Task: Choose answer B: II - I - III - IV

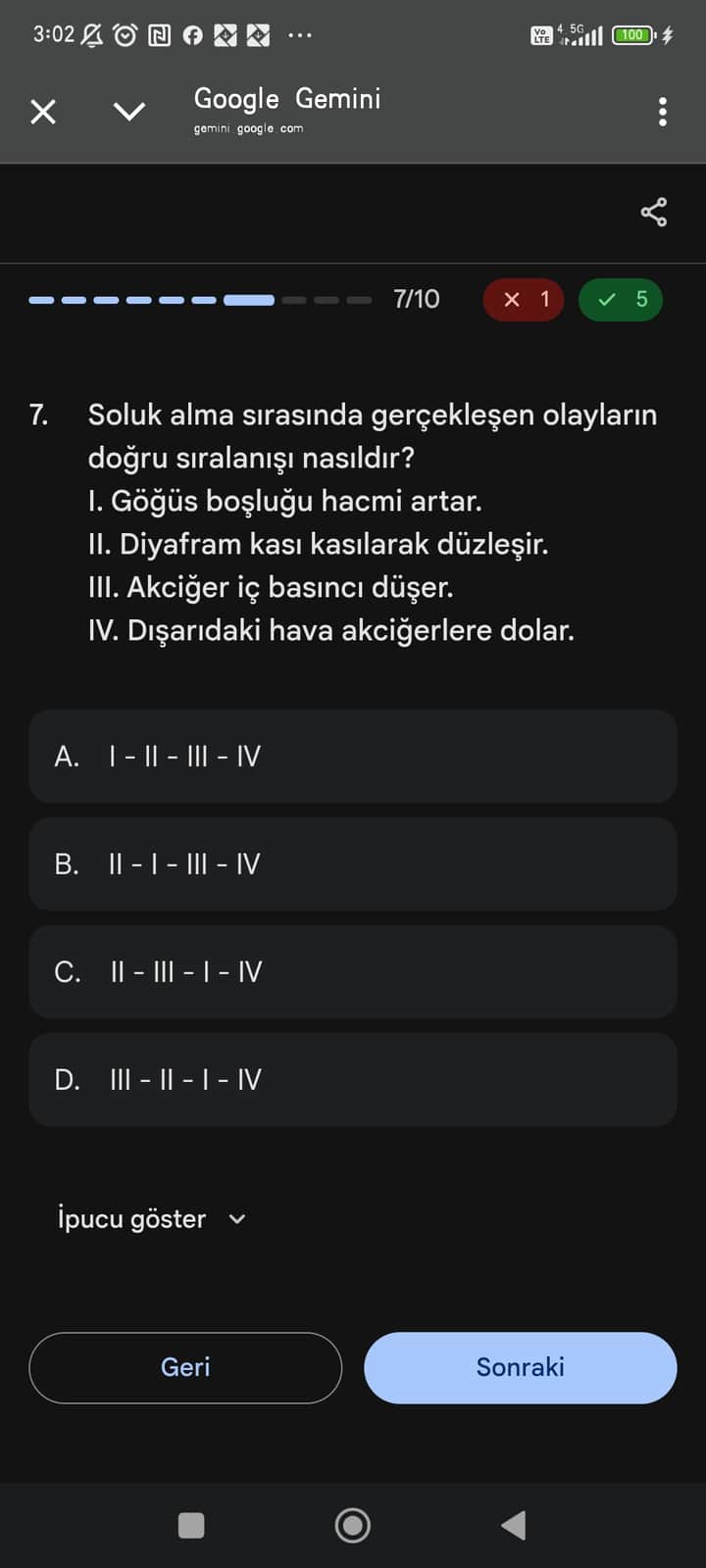Action: (x=353, y=864)
